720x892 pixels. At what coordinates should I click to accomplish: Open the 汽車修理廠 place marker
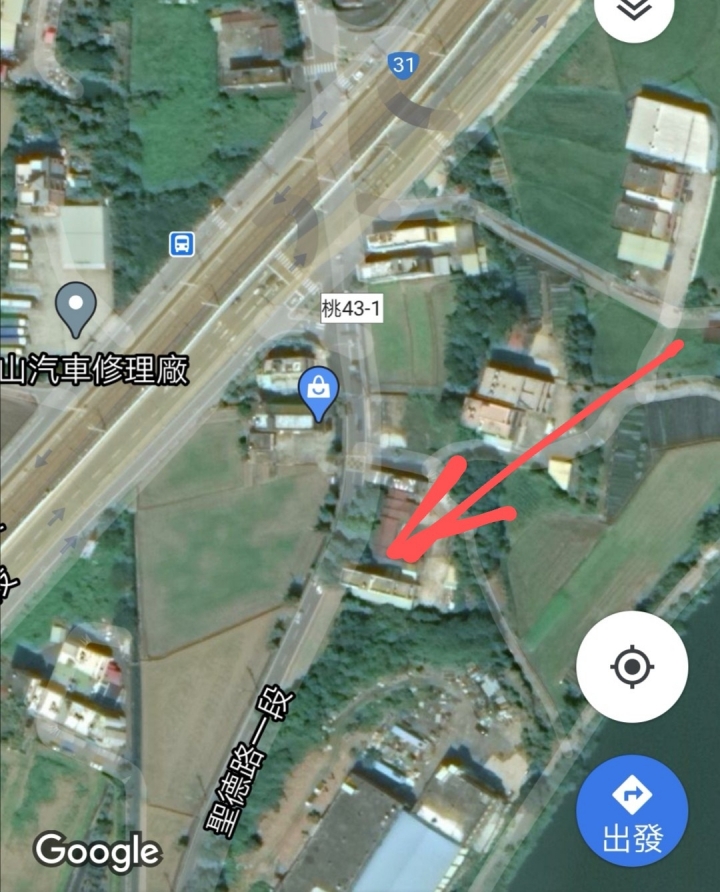coord(76,306)
